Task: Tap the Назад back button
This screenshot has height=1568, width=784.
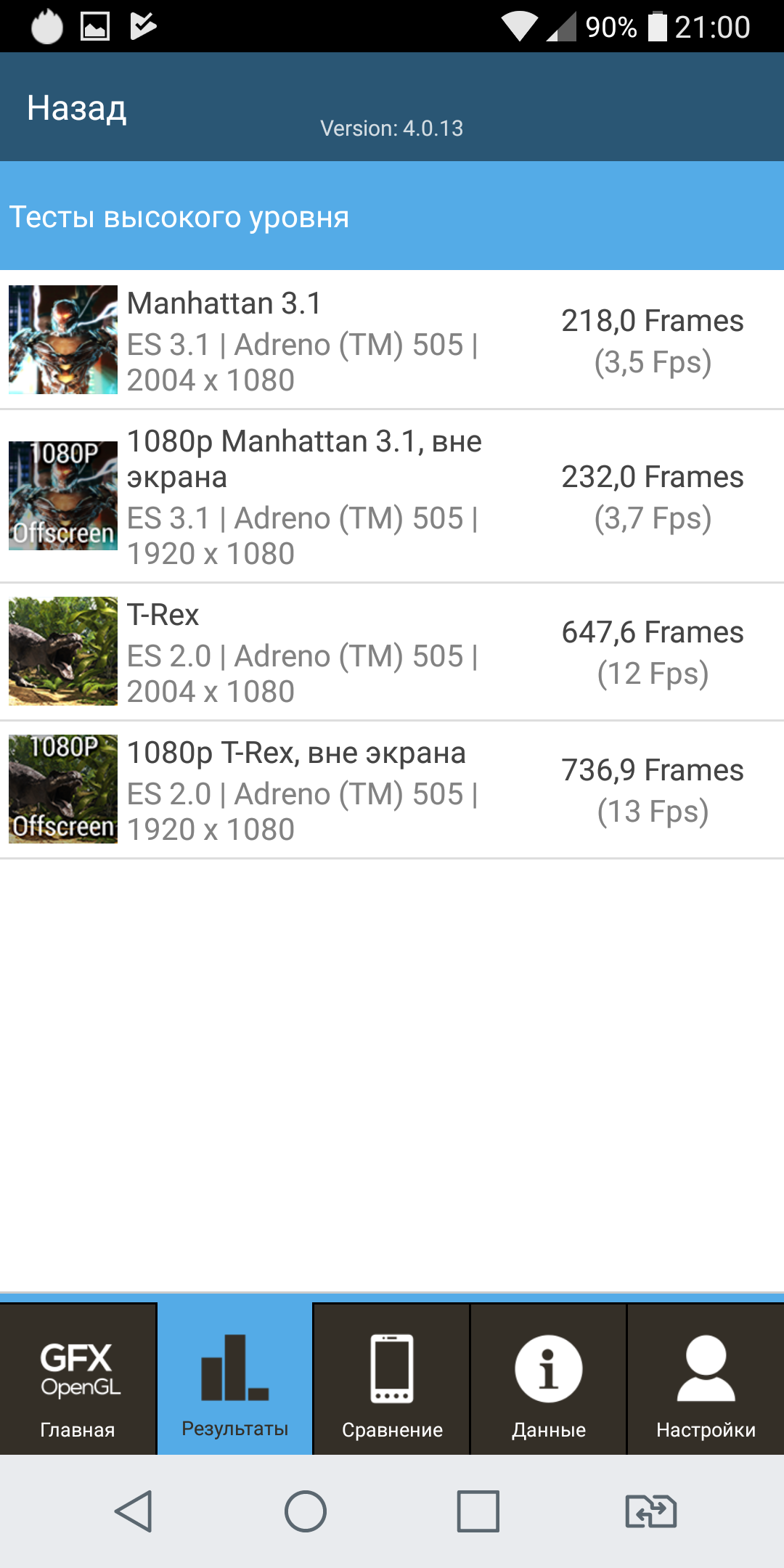Action: coord(77,108)
